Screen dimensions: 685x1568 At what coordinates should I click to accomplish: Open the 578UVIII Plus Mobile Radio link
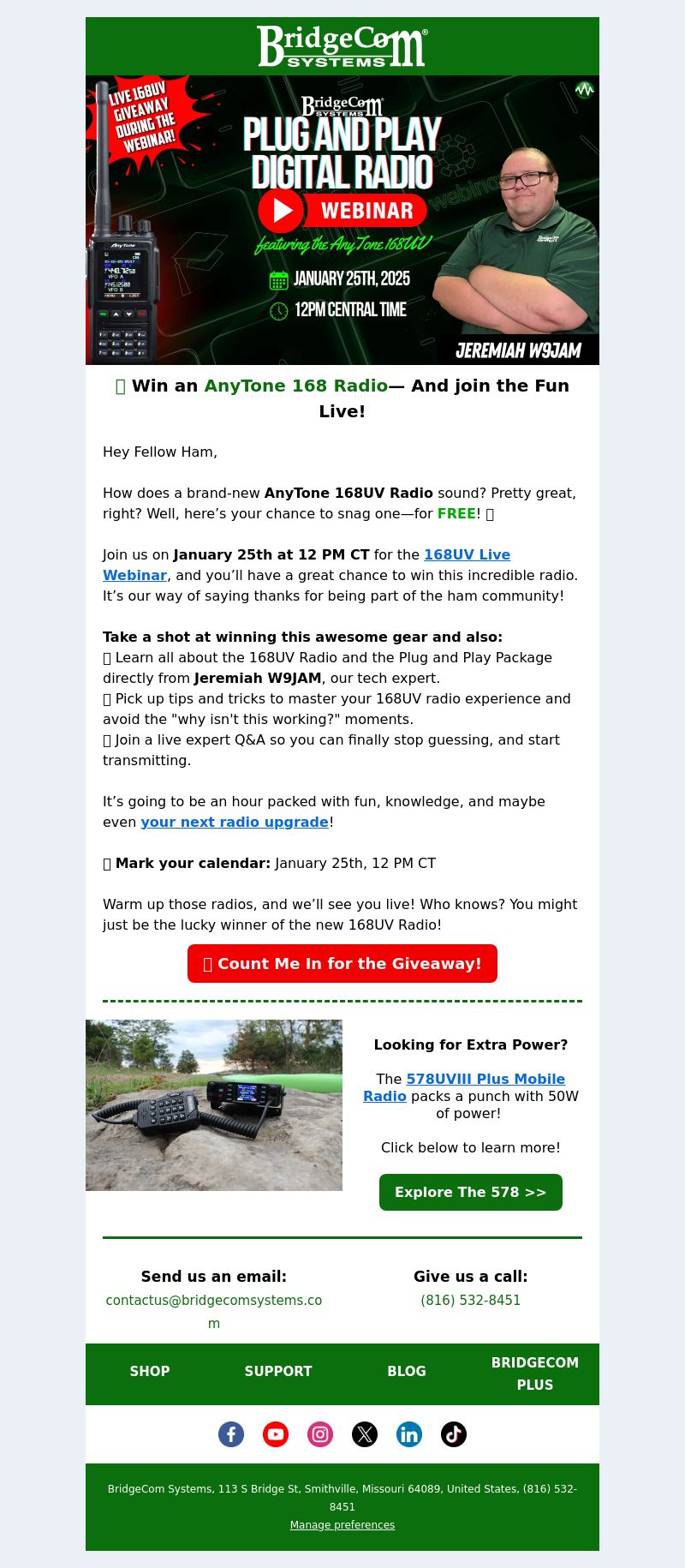485,1080
